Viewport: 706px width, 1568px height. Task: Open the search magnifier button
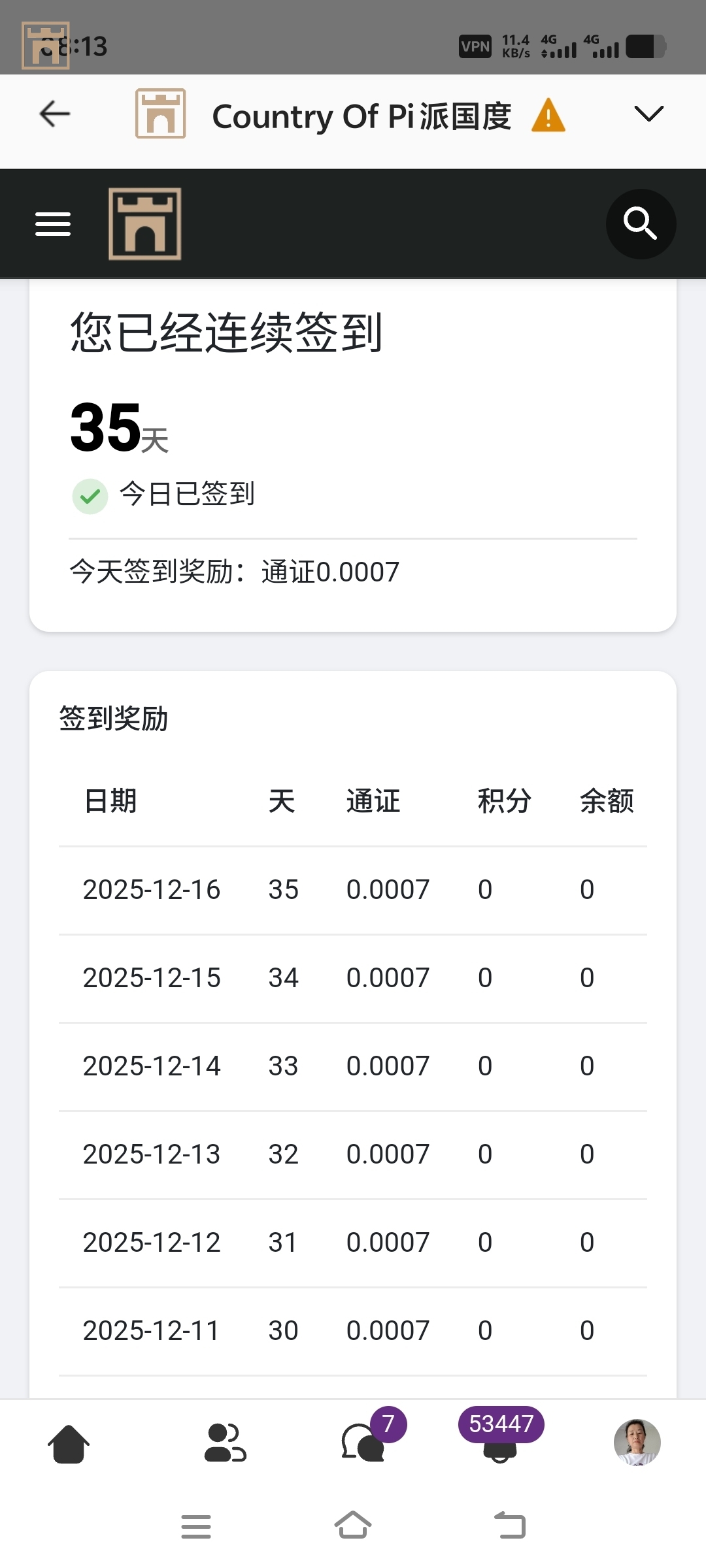(641, 224)
